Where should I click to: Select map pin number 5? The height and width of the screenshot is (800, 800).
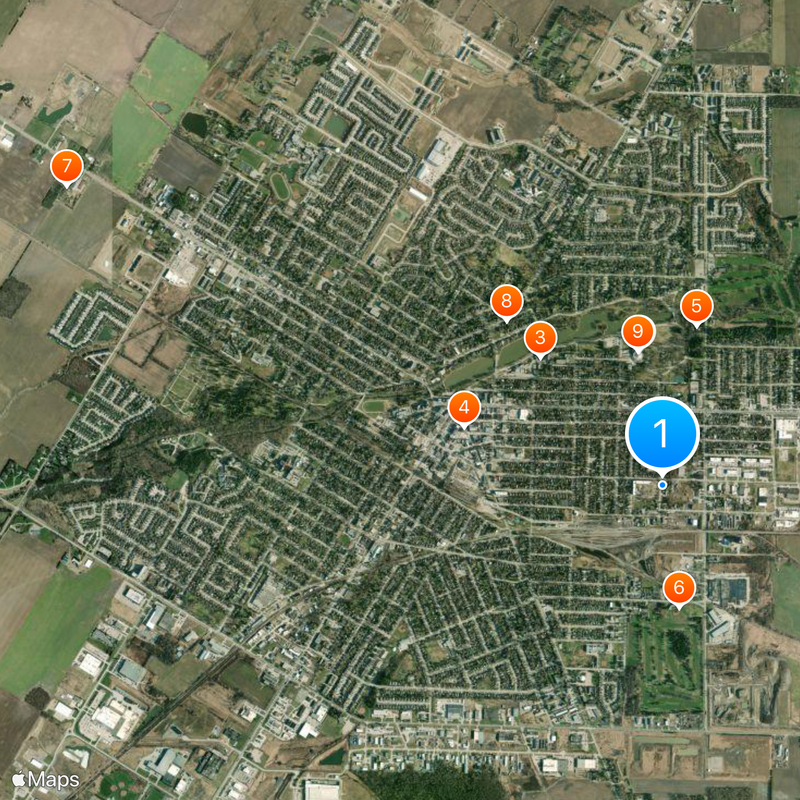click(x=696, y=306)
